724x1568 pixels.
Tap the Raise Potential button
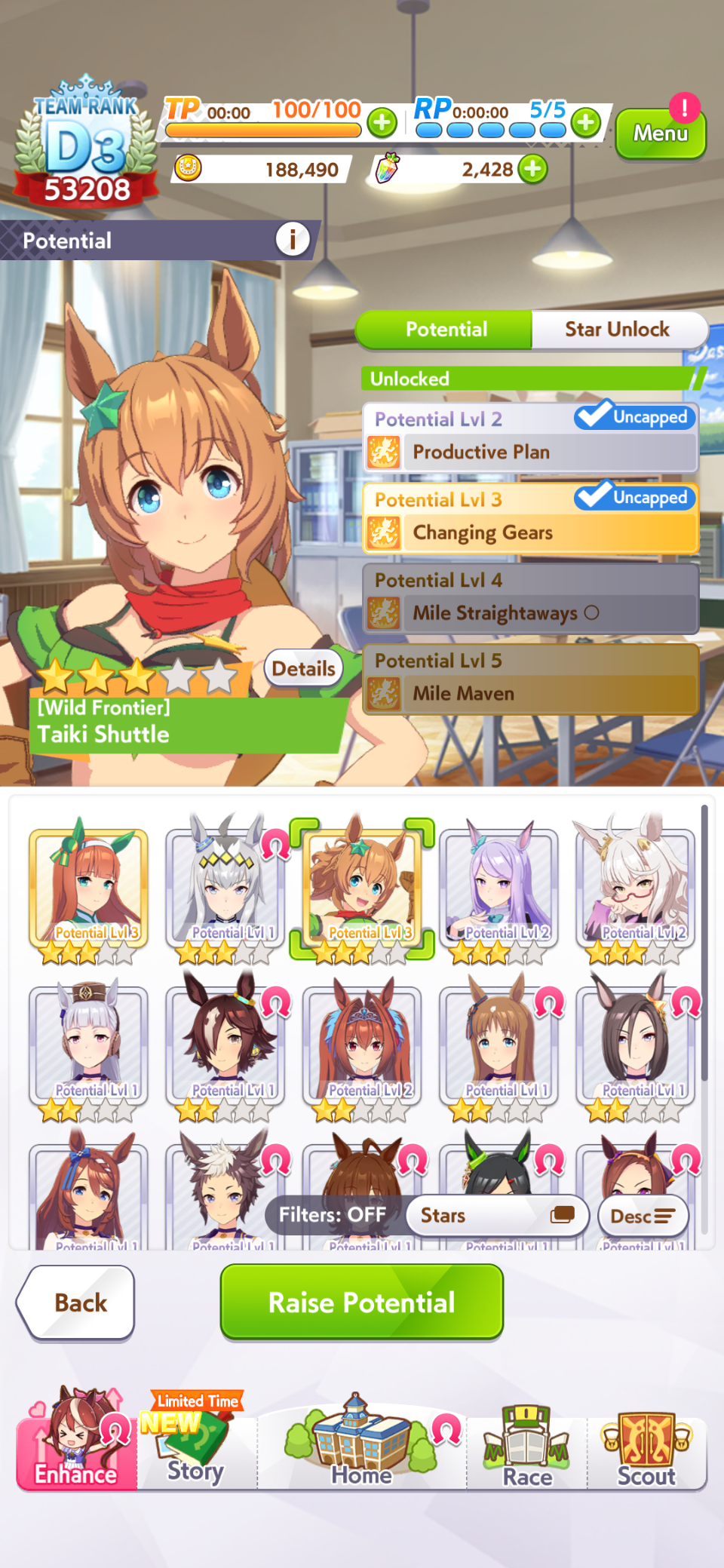(361, 1302)
